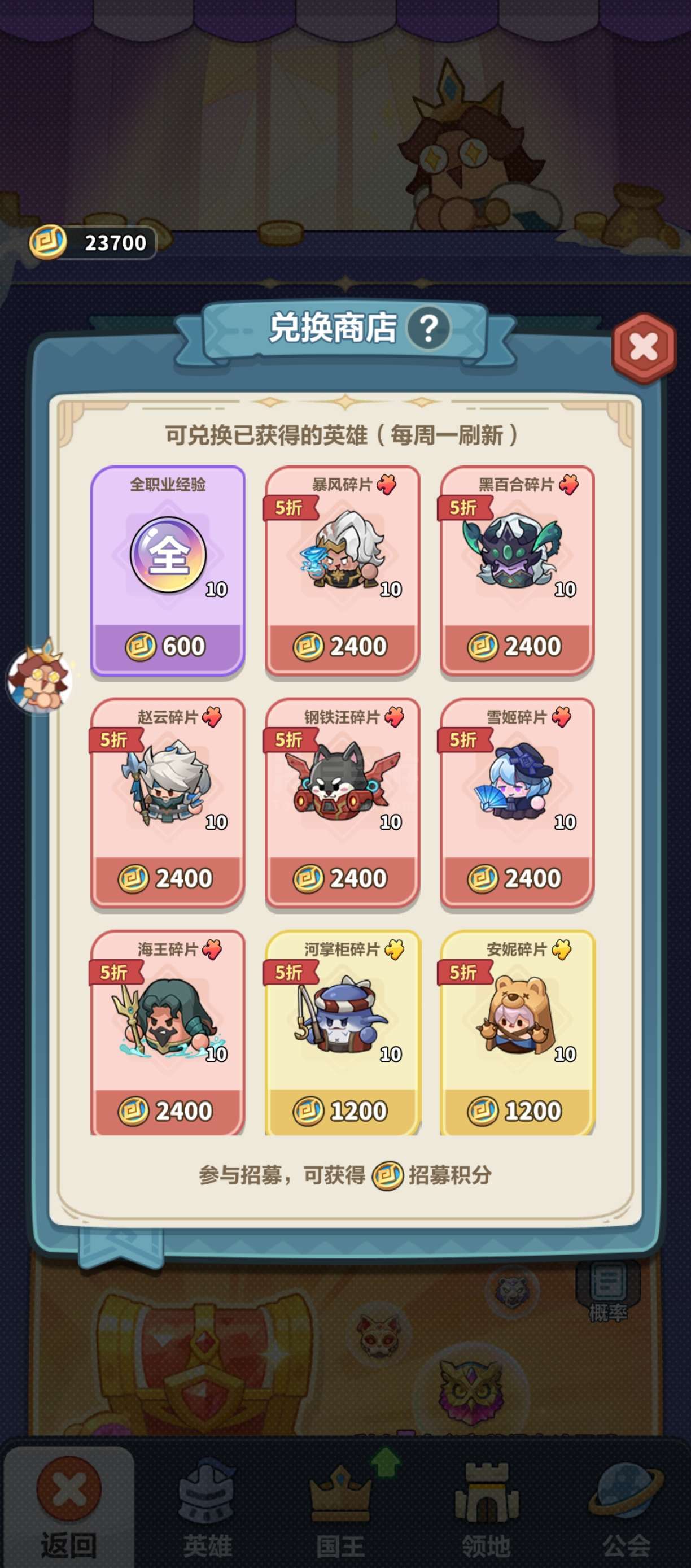
Task: Choose the 赵云碎片 shard card
Action: [168, 803]
